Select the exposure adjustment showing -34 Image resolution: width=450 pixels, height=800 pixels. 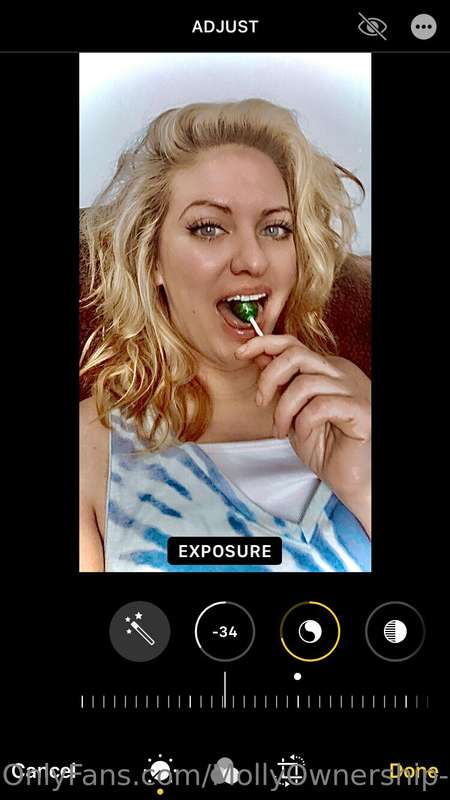(225, 632)
